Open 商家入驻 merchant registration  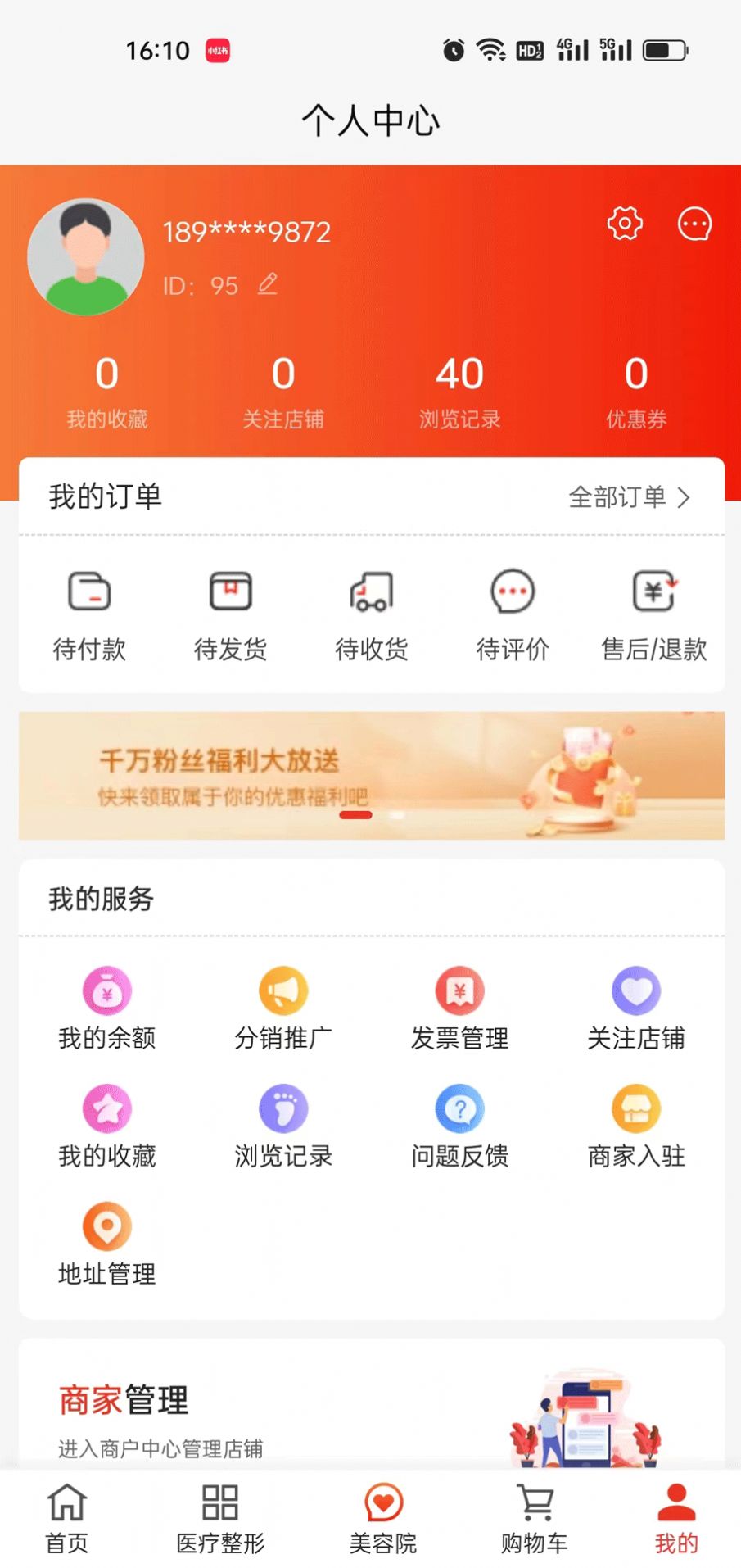coord(636,1127)
